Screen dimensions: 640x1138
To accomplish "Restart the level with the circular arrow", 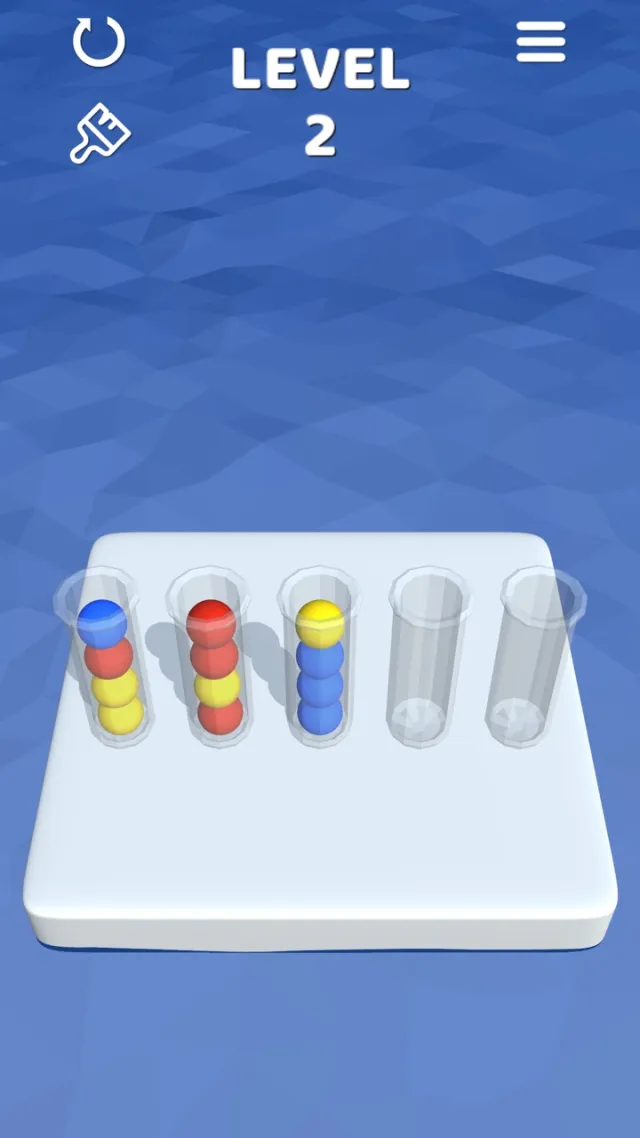I will pyautogui.click(x=99, y=44).
